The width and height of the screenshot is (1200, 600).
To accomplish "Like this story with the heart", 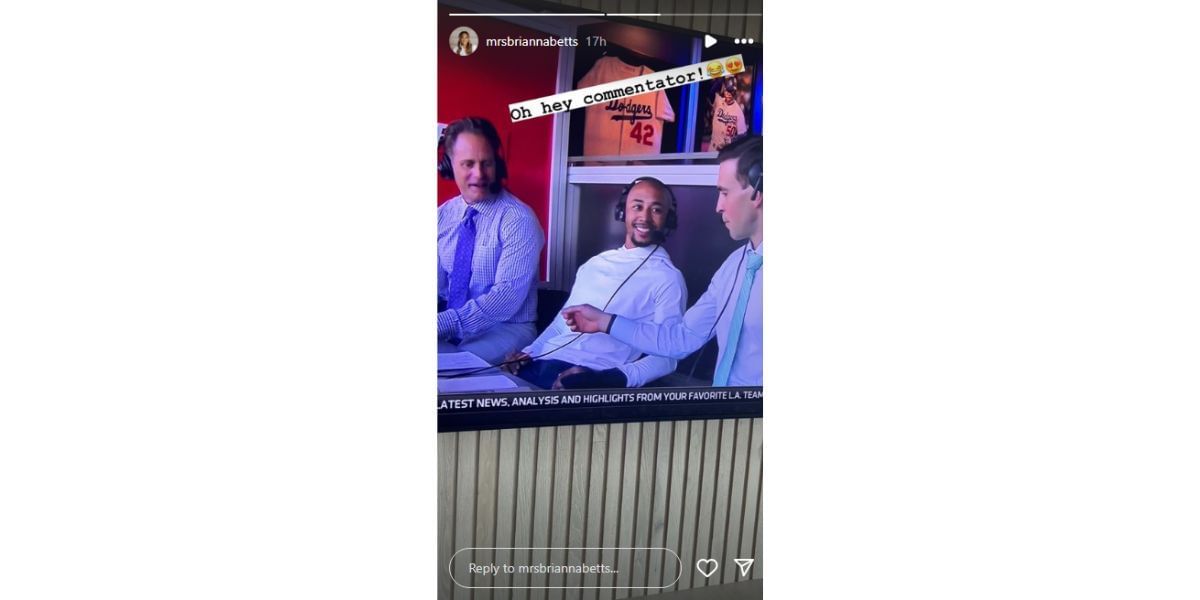I will point(707,568).
